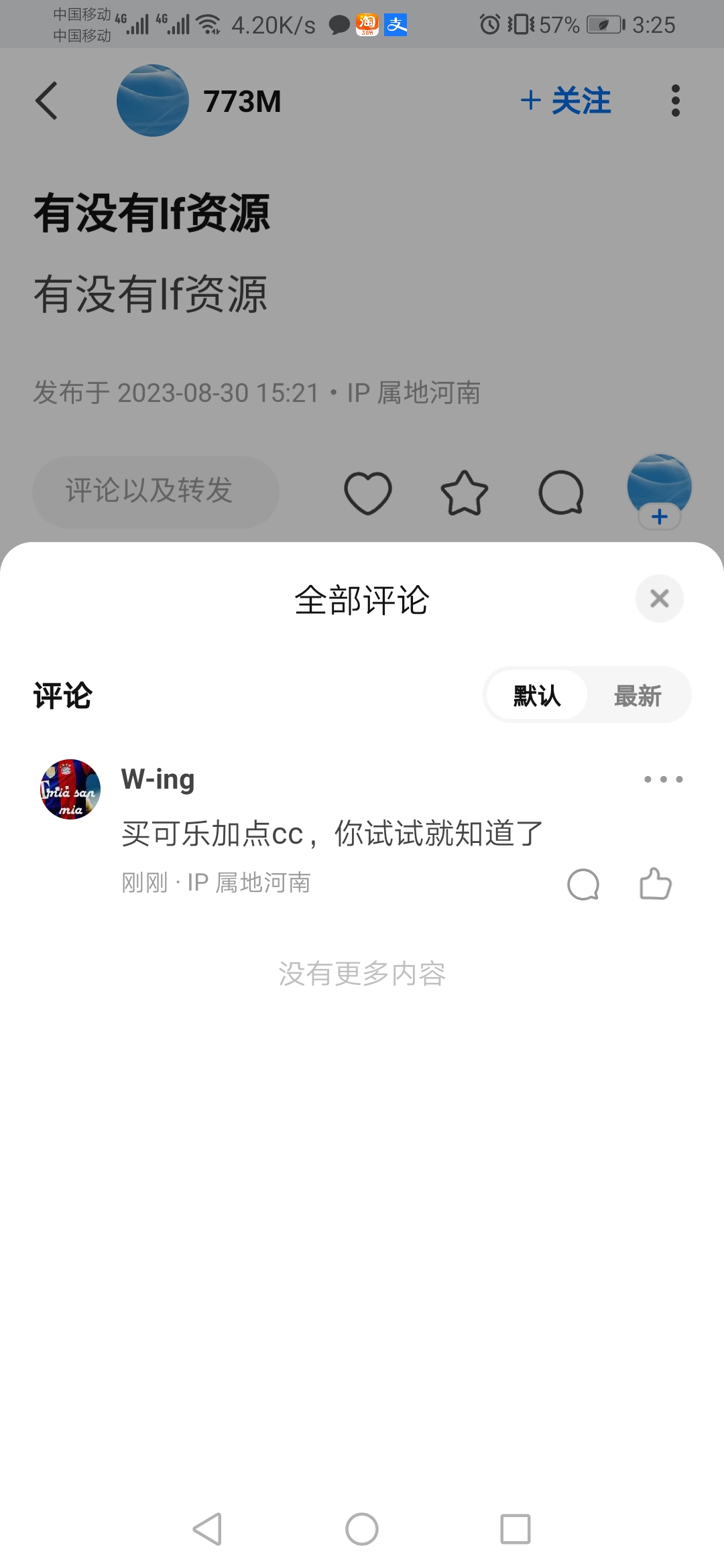The height and width of the screenshot is (1568, 724).
Task: Tap the plus icon on the poster's avatar
Action: pos(659,516)
